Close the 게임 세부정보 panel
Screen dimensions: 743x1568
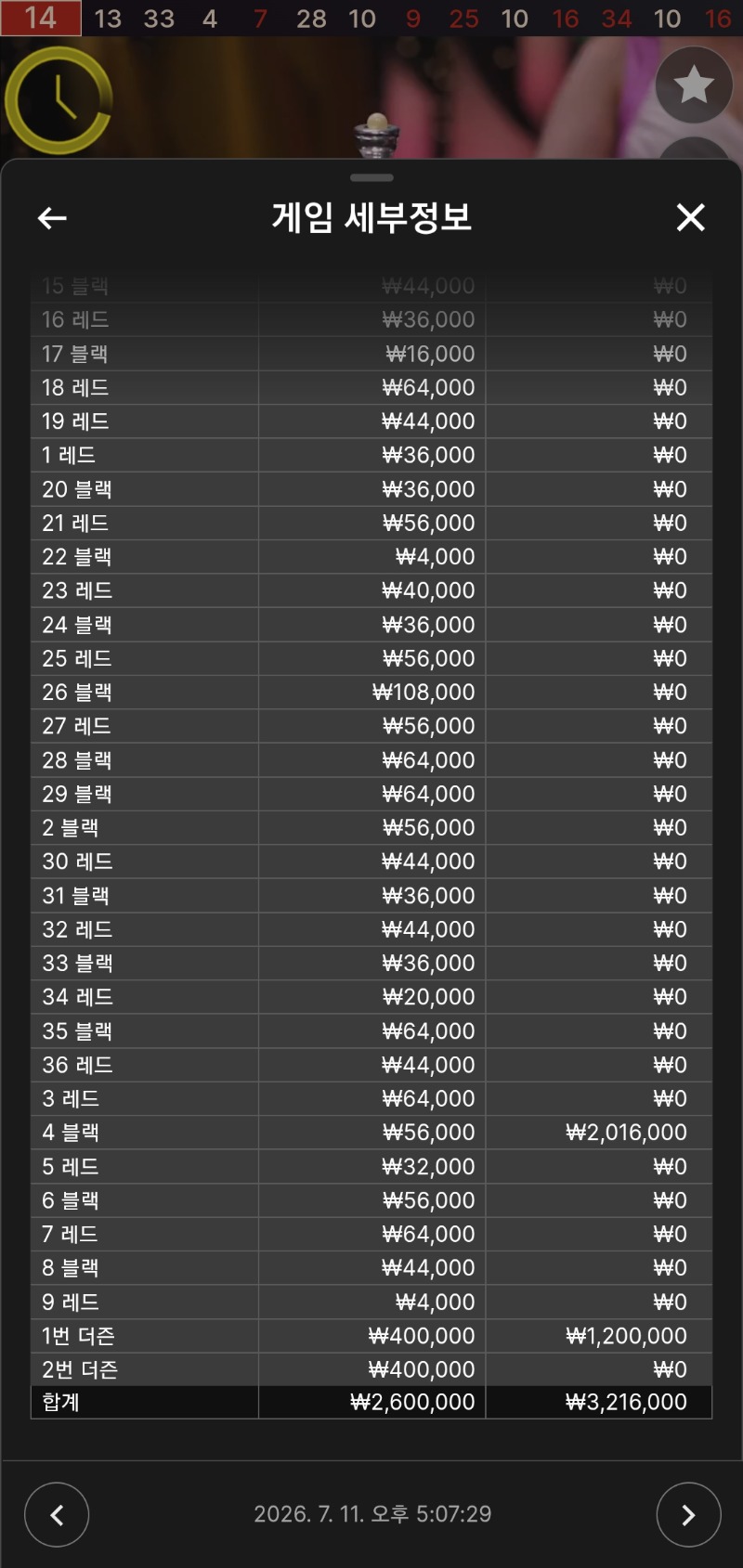[691, 217]
